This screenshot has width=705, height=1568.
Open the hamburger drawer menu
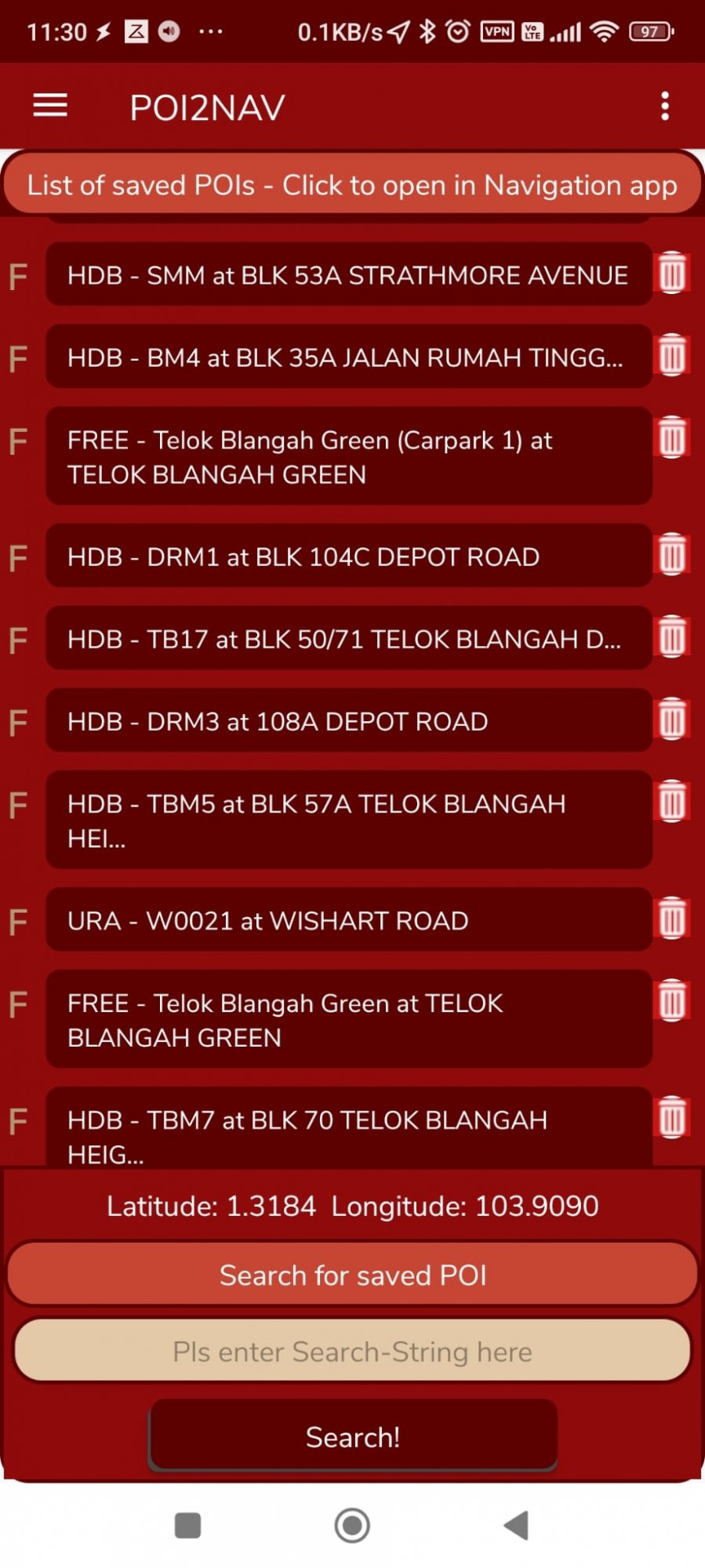point(50,106)
